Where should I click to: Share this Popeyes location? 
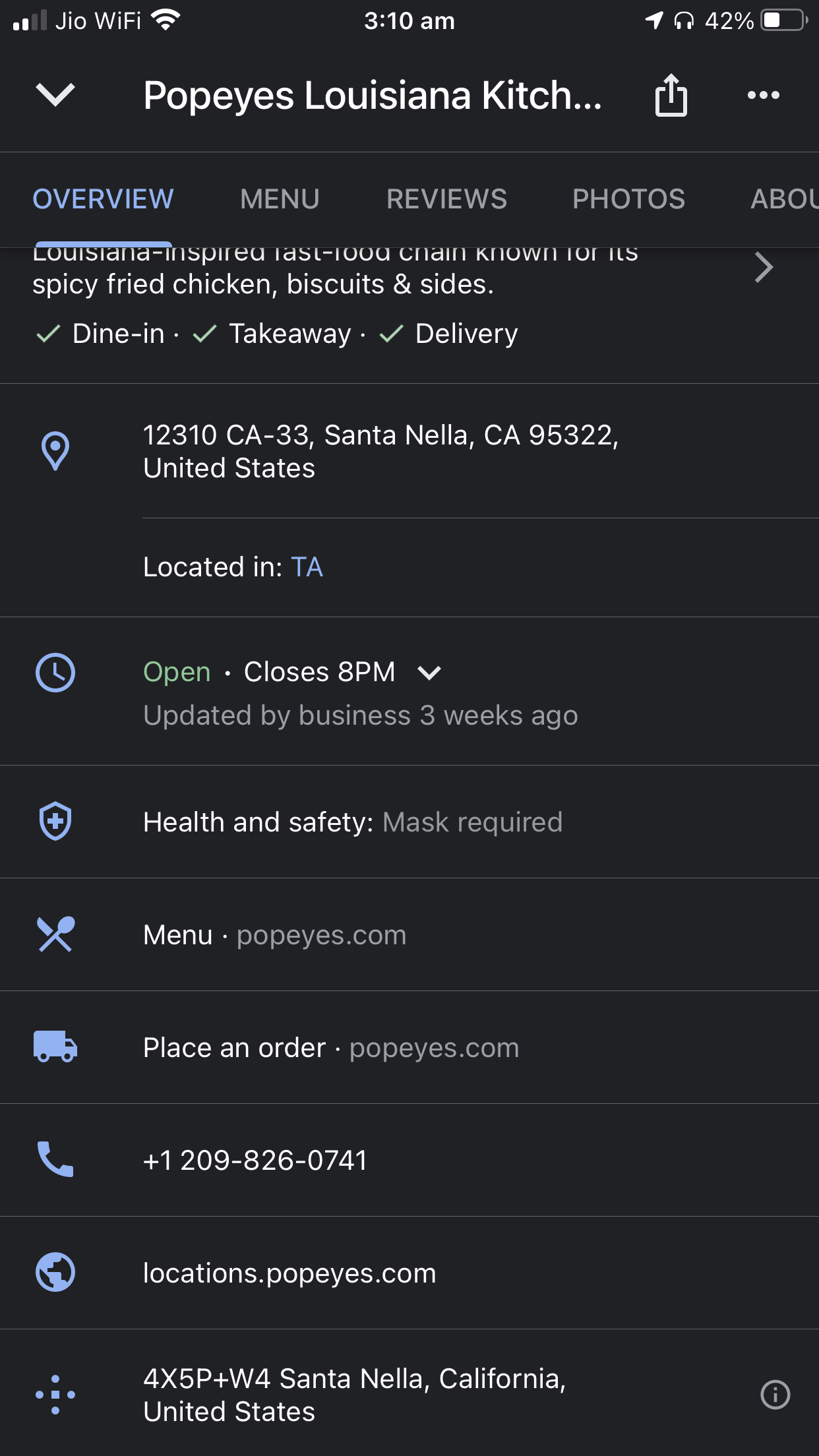671,95
